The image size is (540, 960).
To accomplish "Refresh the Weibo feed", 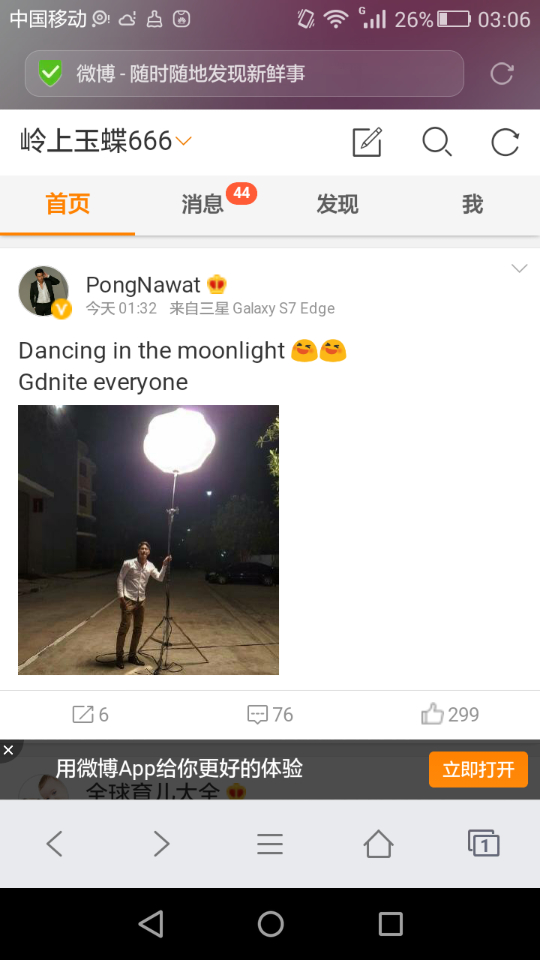I will (x=505, y=142).
